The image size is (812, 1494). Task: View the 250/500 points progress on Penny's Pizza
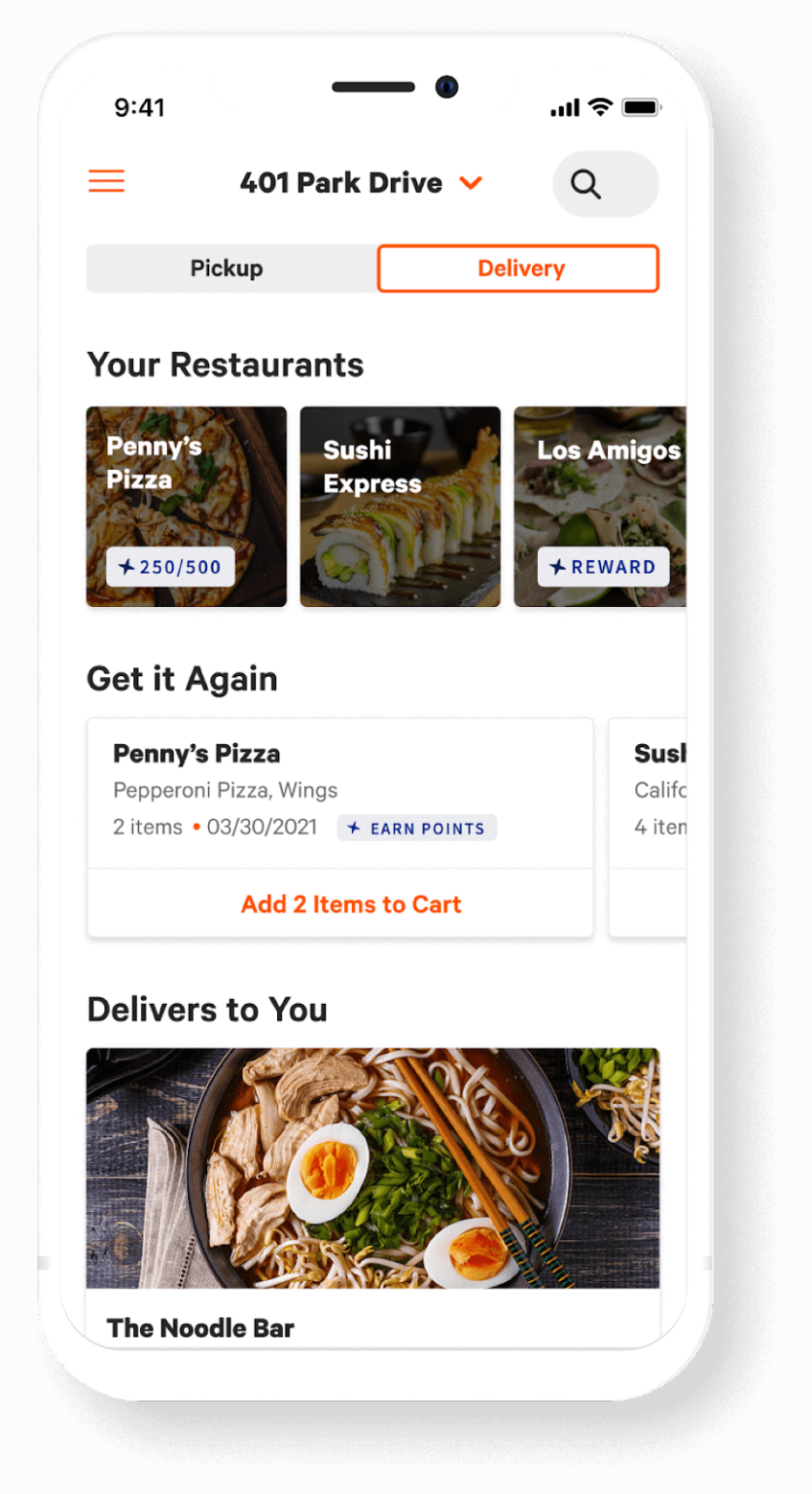pyautogui.click(x=171, y=567)
